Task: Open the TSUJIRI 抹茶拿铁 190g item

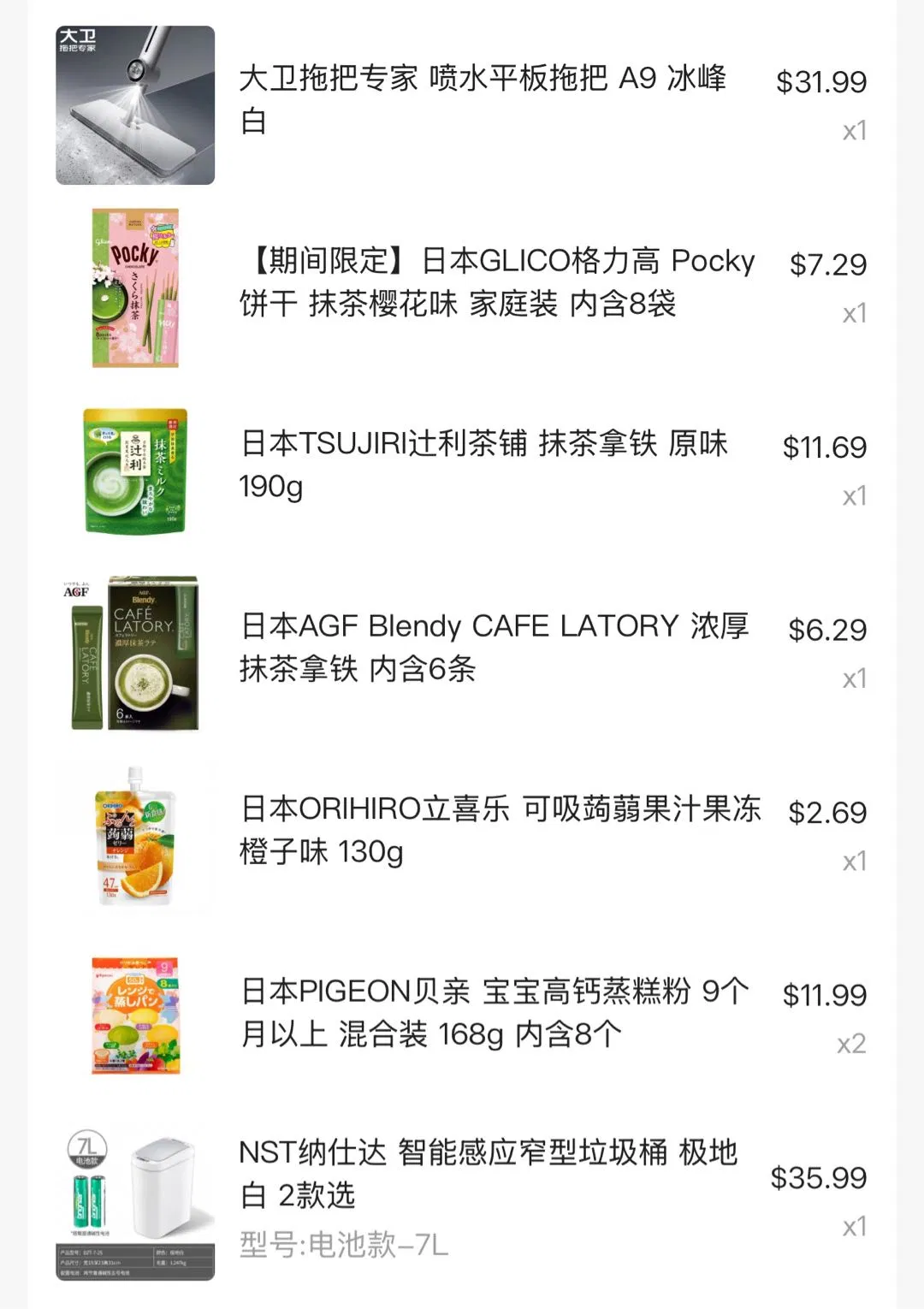Action: (x=483, y=465)
